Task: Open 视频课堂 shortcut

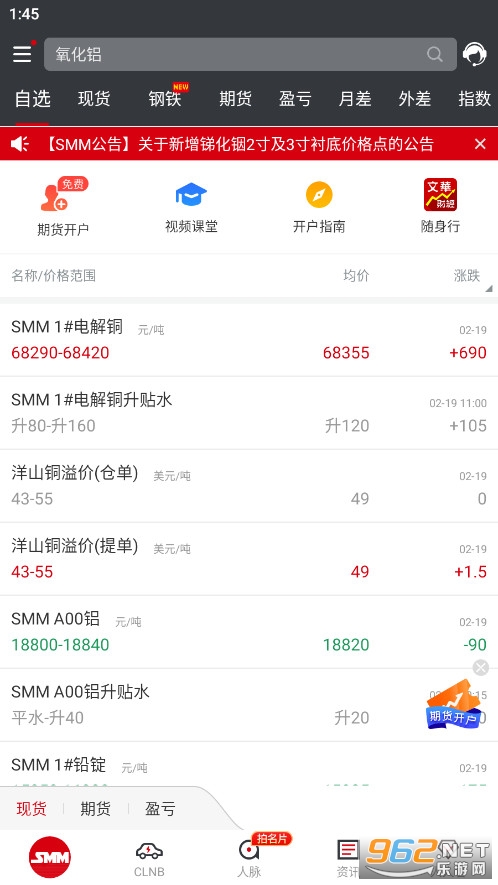Action: 191,208
